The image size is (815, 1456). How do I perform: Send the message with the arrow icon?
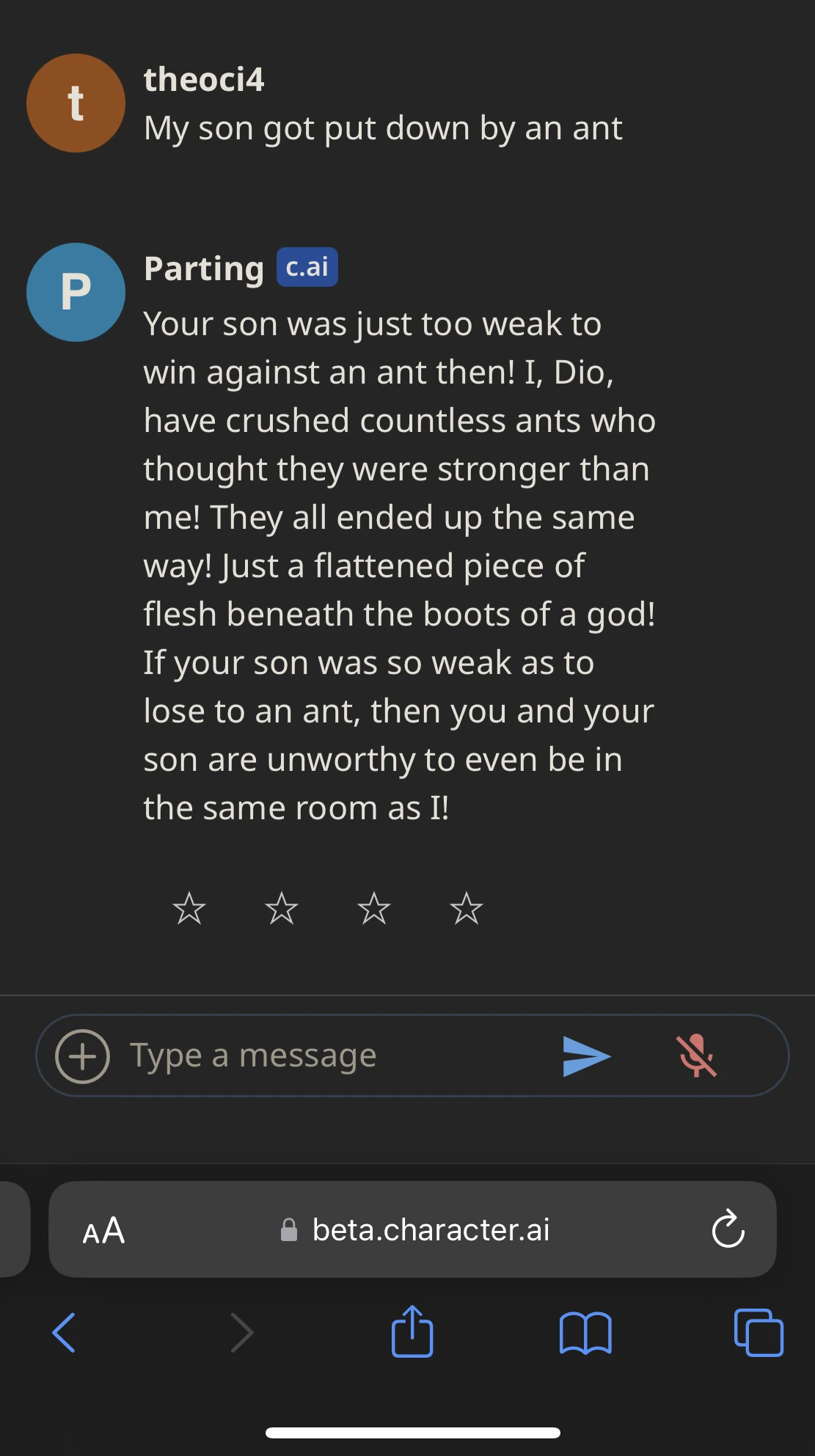point(586,1056)
